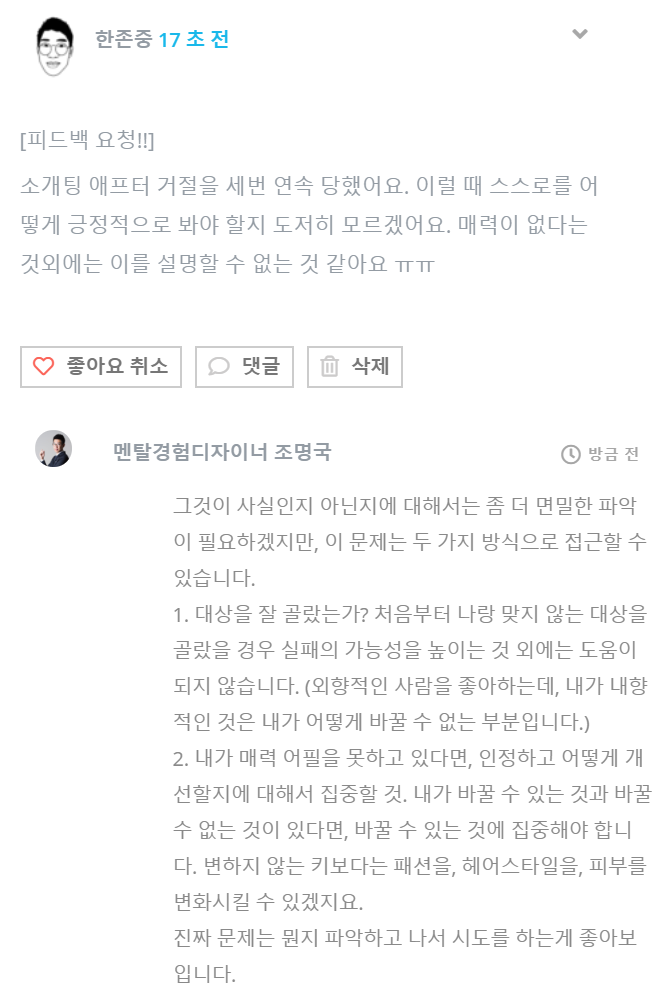Expand the chevron menu on 한존중's post
The image size is (655, 1002).
pos(580,34)
